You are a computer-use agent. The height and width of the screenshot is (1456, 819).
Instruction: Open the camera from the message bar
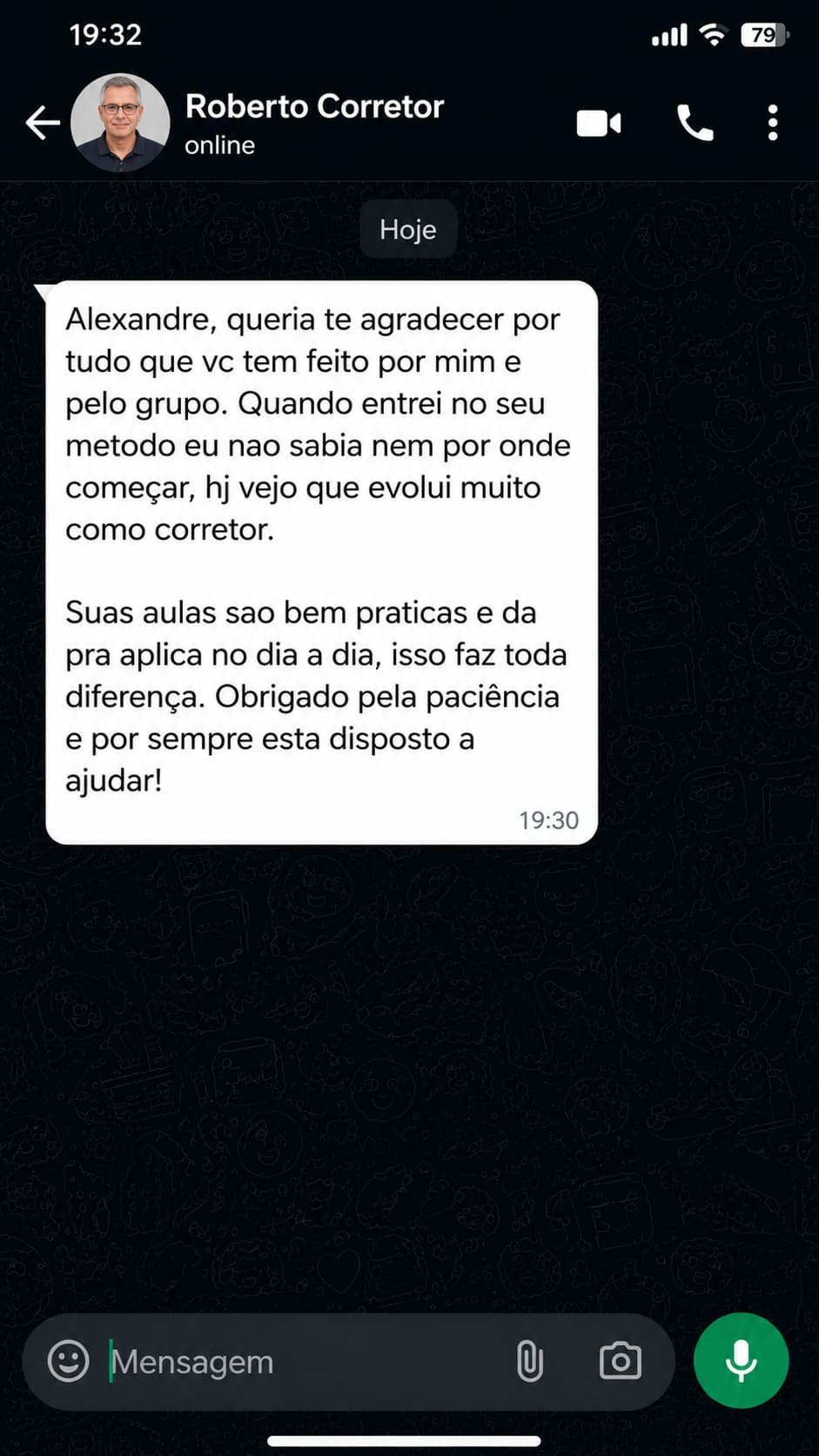click(621, 1361)
